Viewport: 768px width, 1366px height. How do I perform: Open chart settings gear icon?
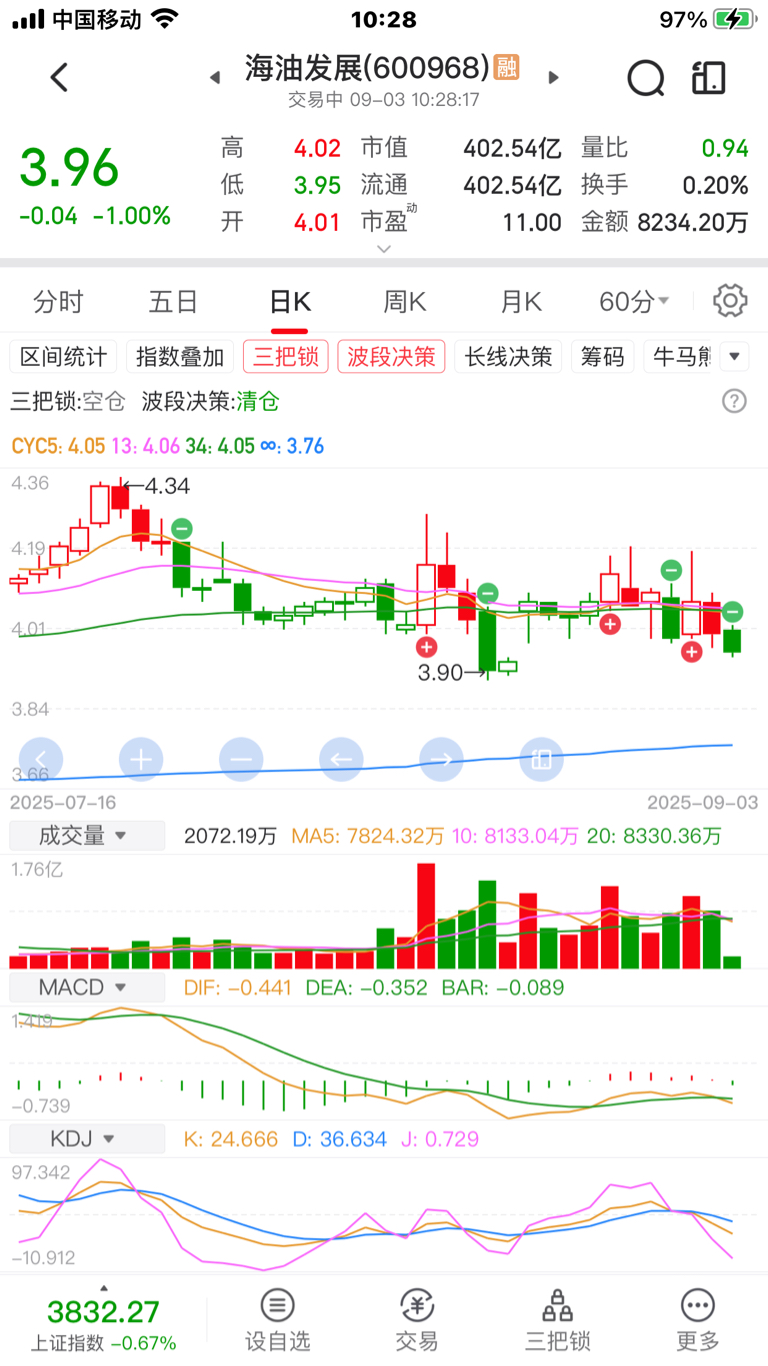click(x=731, y=300)
